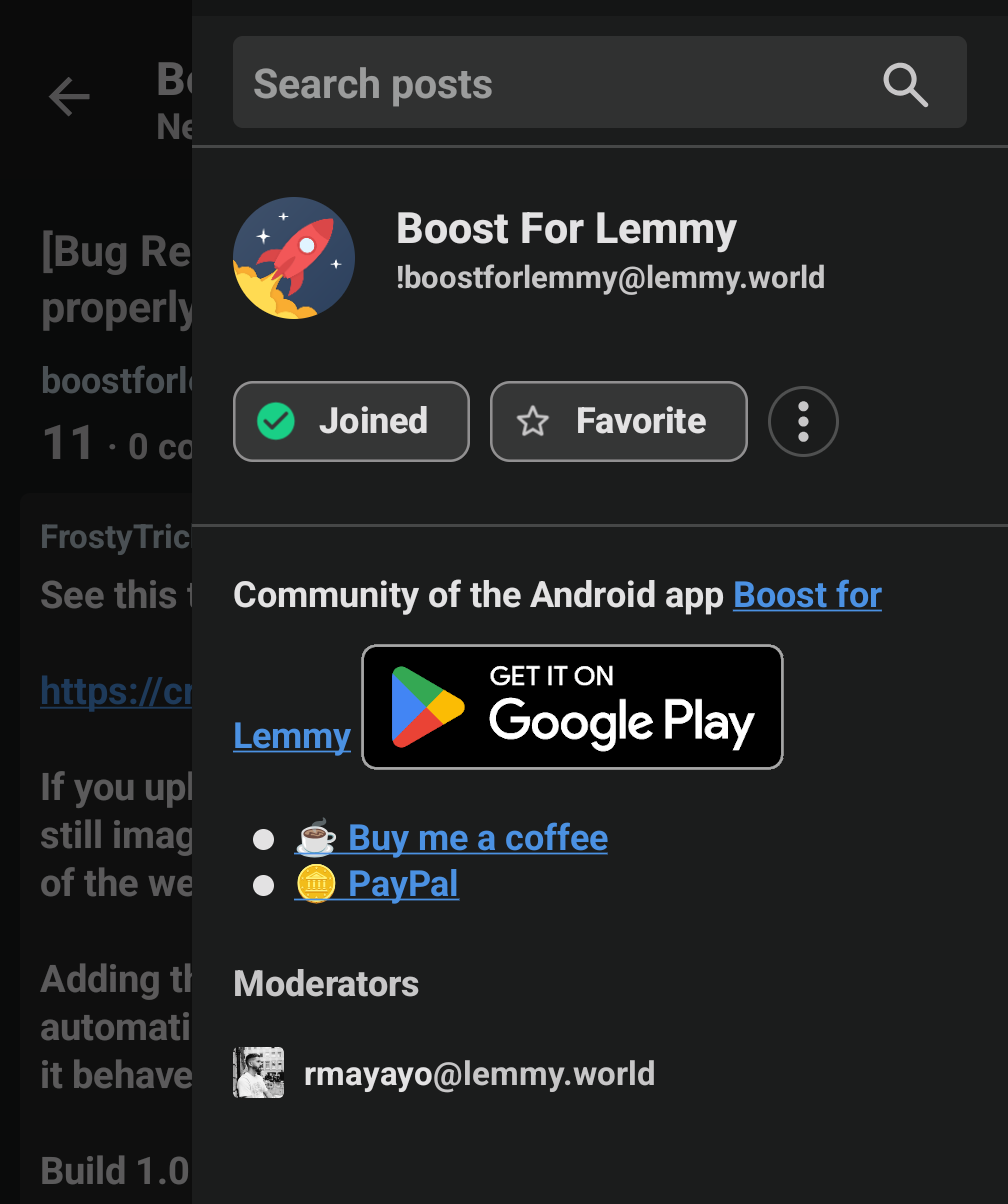Go back with the arrow icon
This screenshot has height=1204, width=1008.
(x=69, y=97)
